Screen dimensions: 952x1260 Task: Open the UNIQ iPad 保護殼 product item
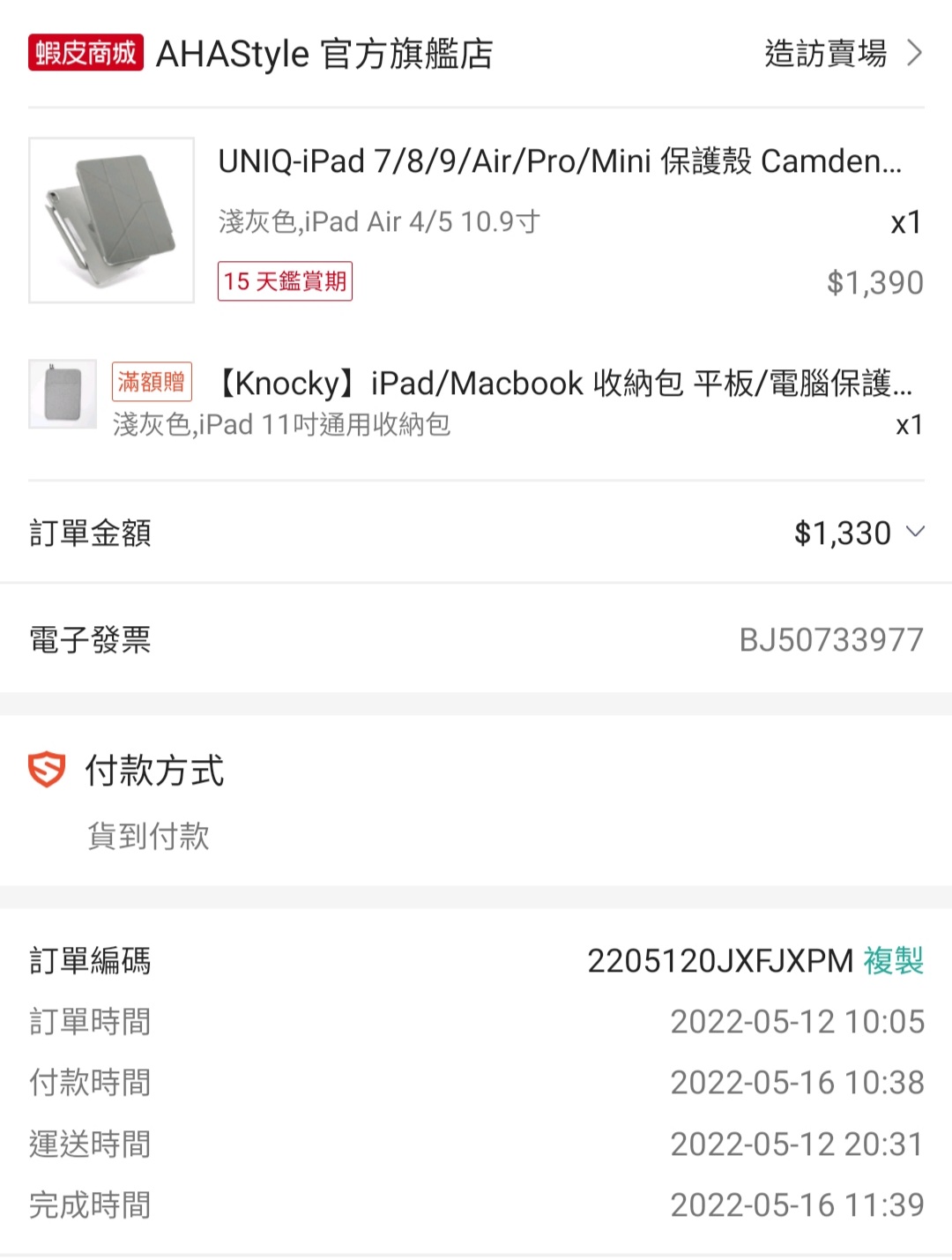(560, 162)
